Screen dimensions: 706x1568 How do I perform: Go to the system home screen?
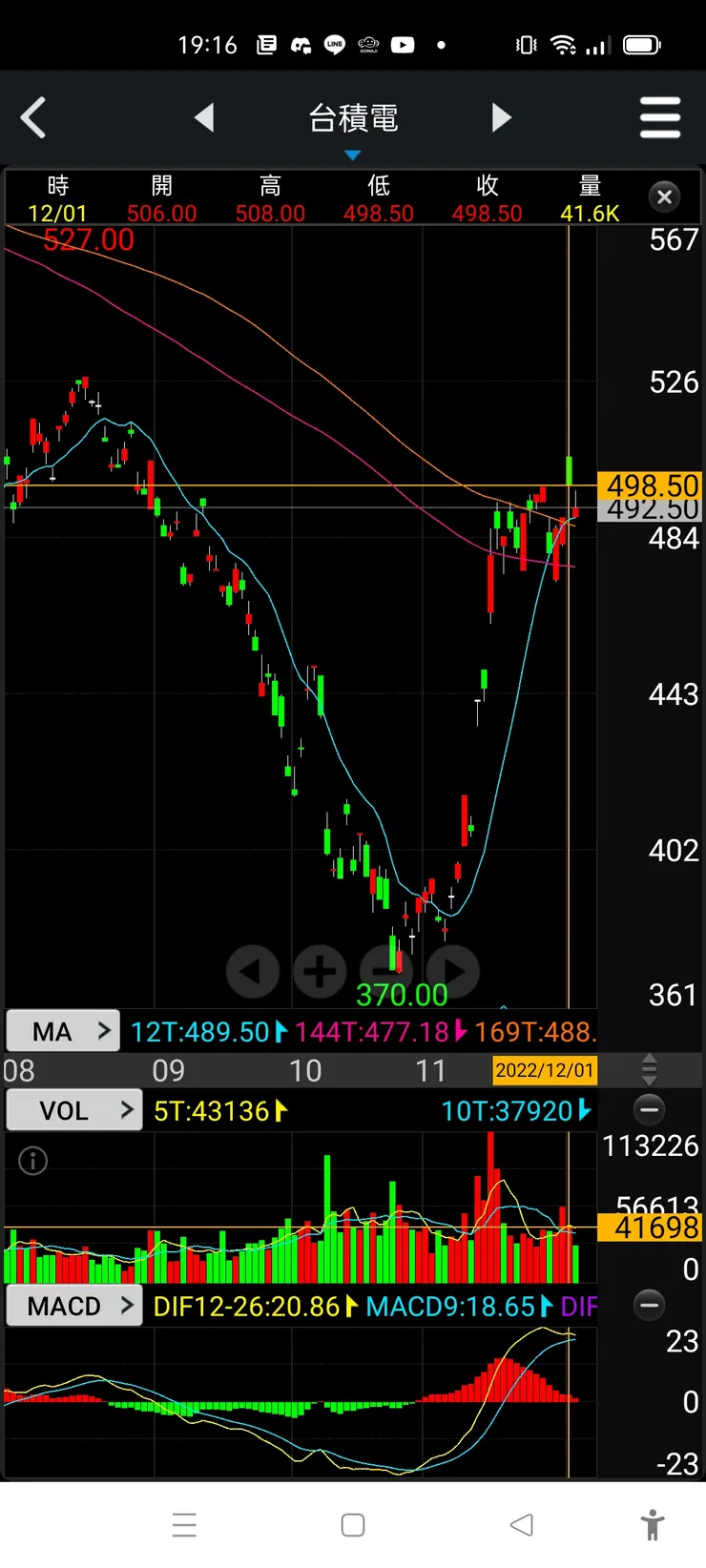pos(353,1525)
